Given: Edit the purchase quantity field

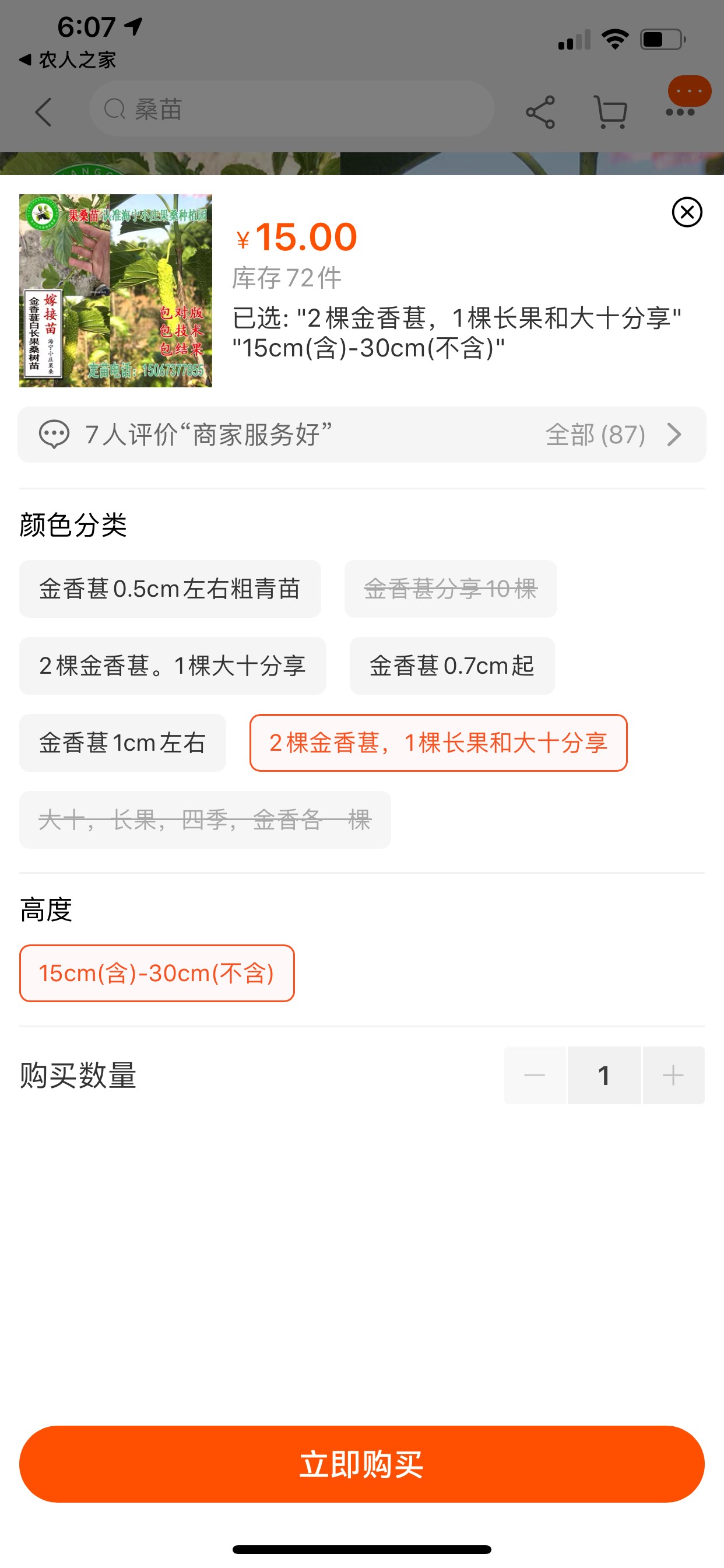Looking at the screenshot, I should pos(603,1075).
